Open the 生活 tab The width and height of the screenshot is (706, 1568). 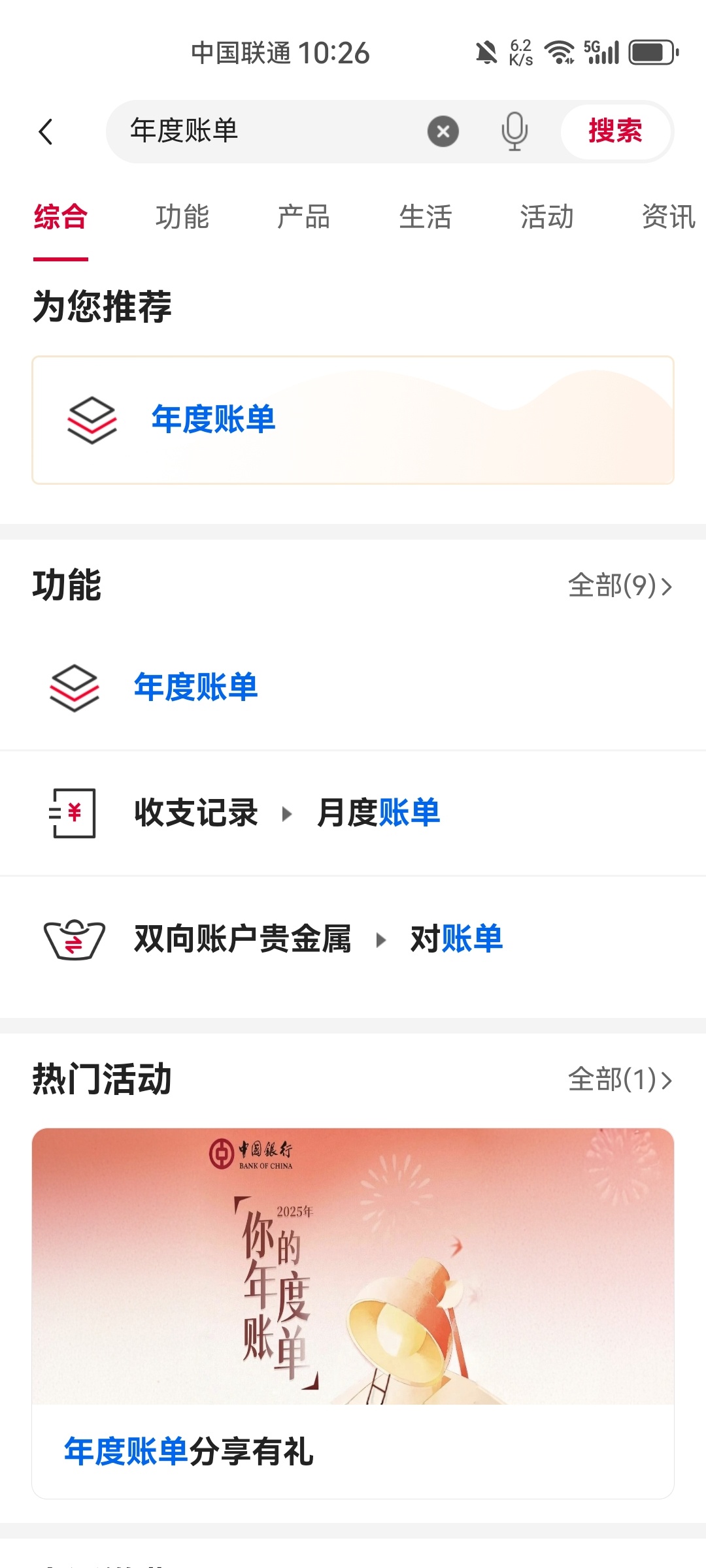click(x=426, y=218)
